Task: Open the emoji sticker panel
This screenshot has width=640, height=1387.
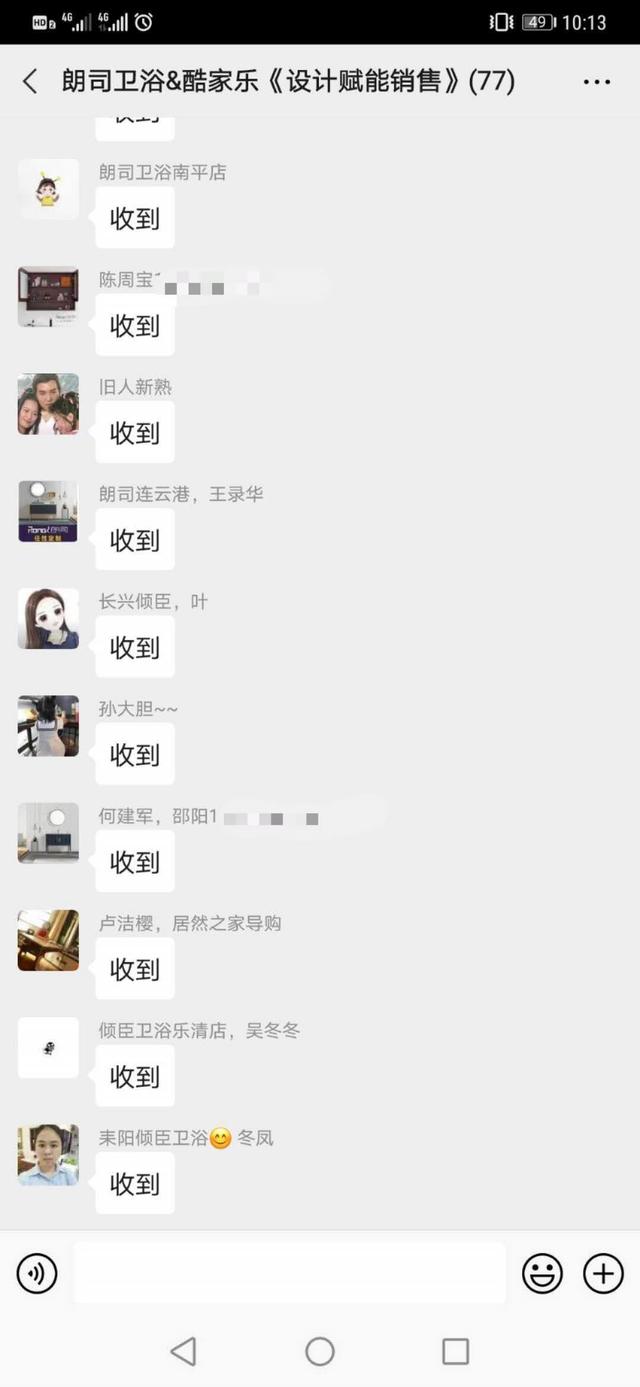Action: [542, 1274]
